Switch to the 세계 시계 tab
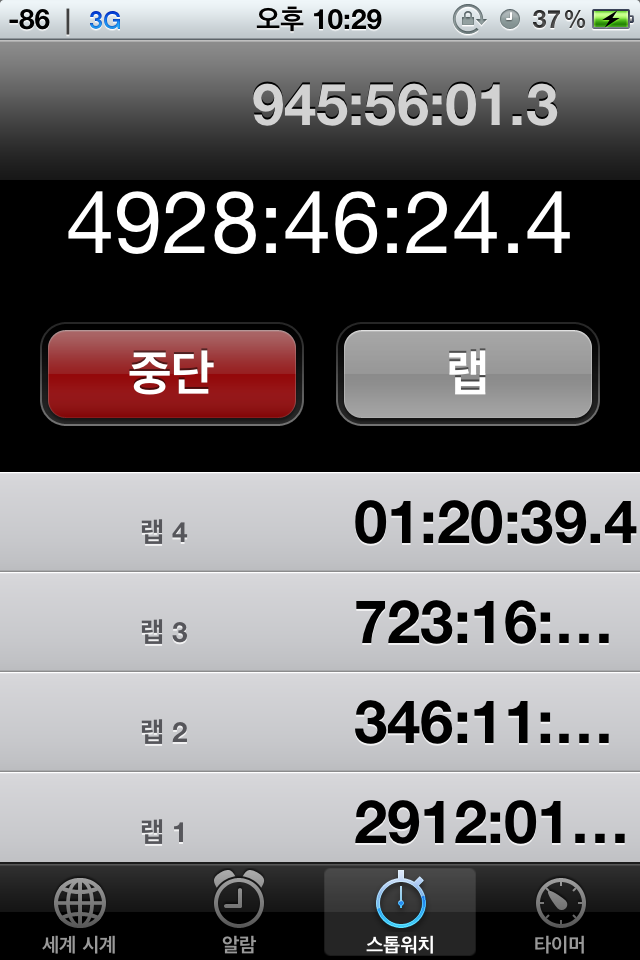This screenshot has height=960, width=640. (x=79, y=914)
